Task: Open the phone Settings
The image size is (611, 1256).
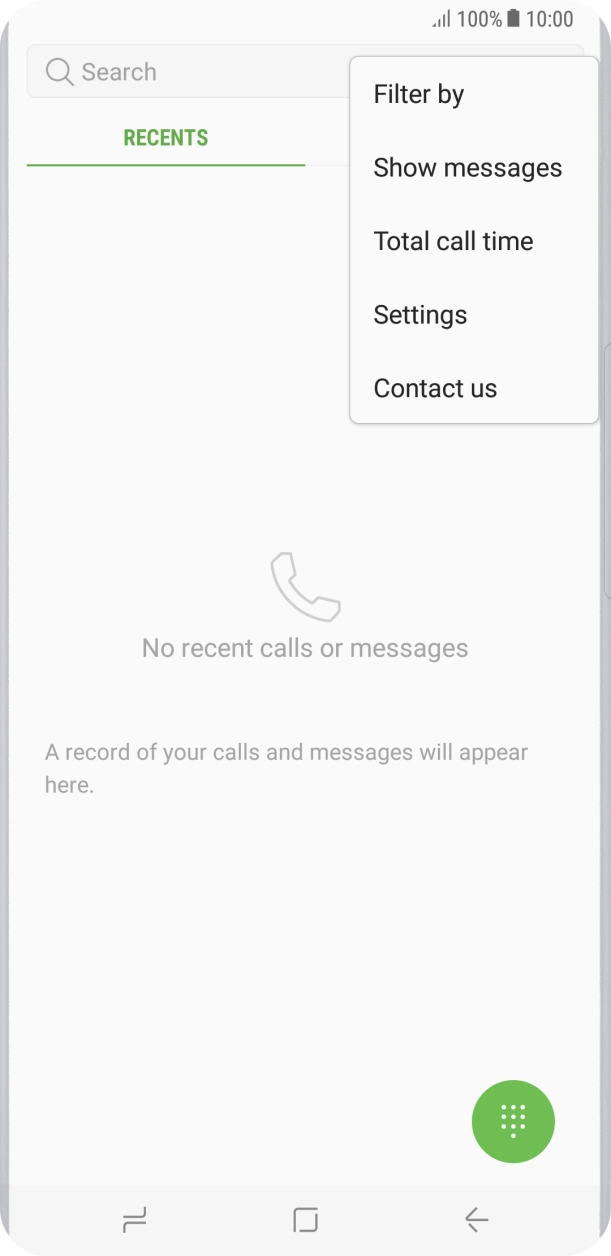Action: click(420, 315)
